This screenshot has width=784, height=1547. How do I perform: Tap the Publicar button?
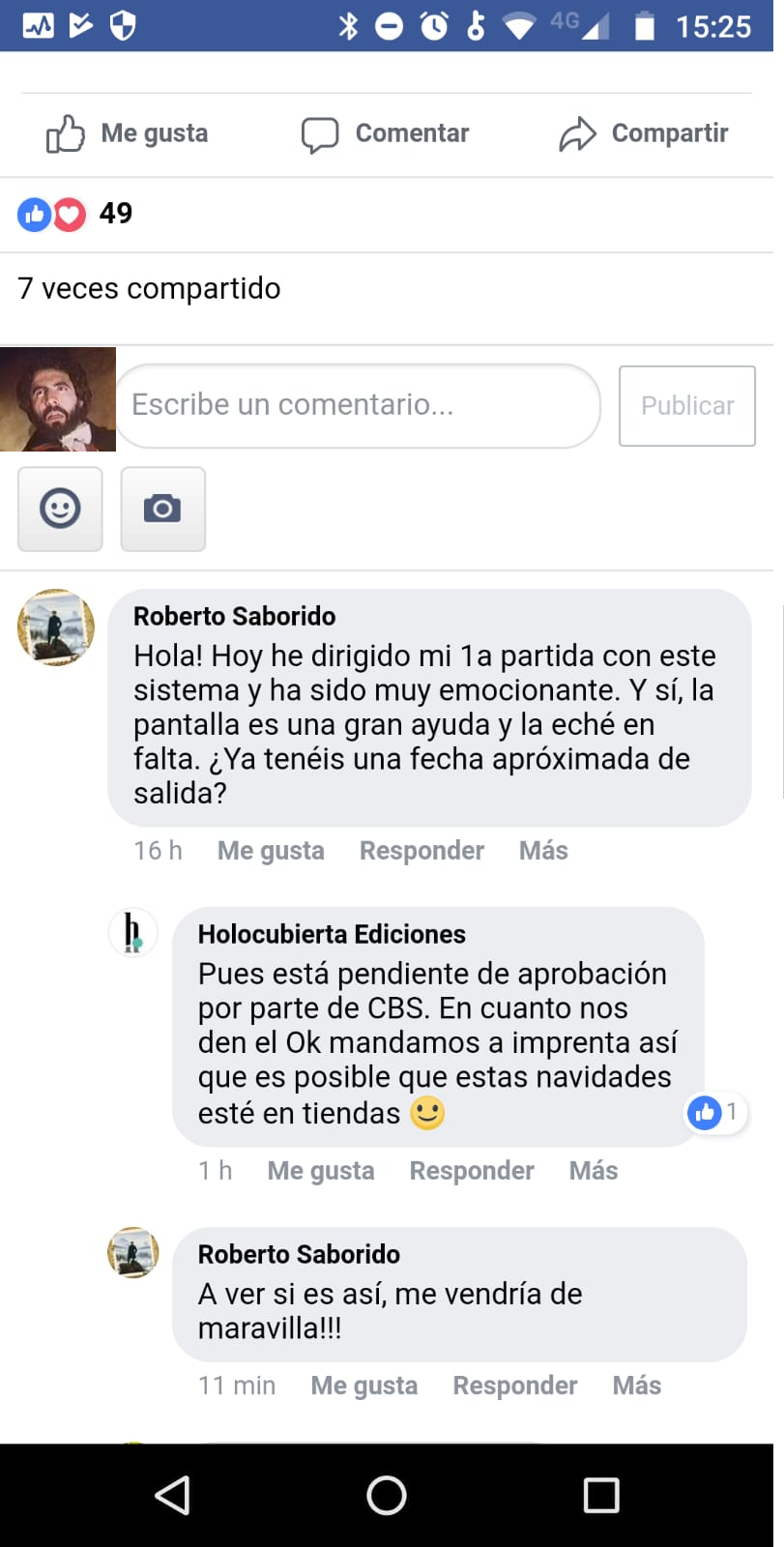pyautogui.click(x=686, y=406)
